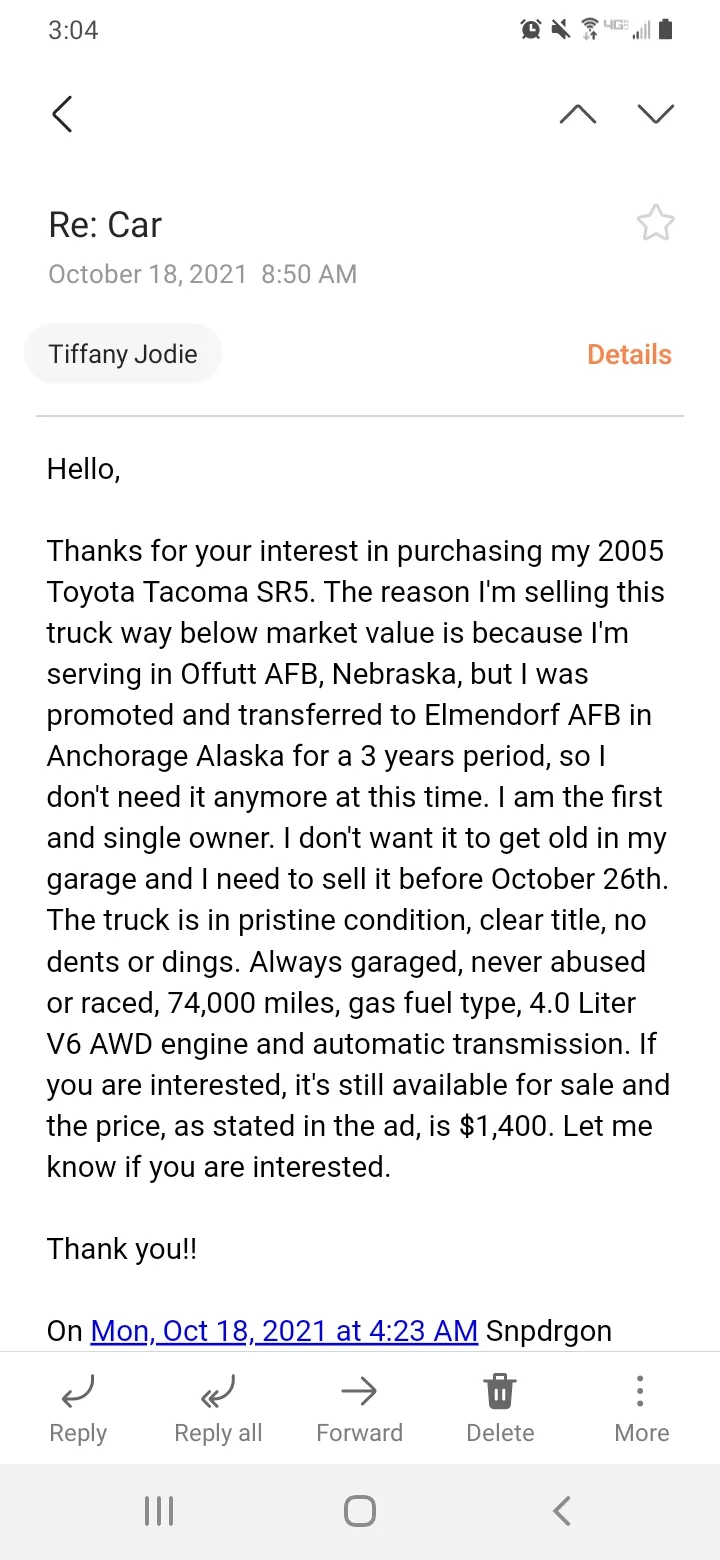Jump to the next email with down arrow
720x1560 pixels.
656,114
